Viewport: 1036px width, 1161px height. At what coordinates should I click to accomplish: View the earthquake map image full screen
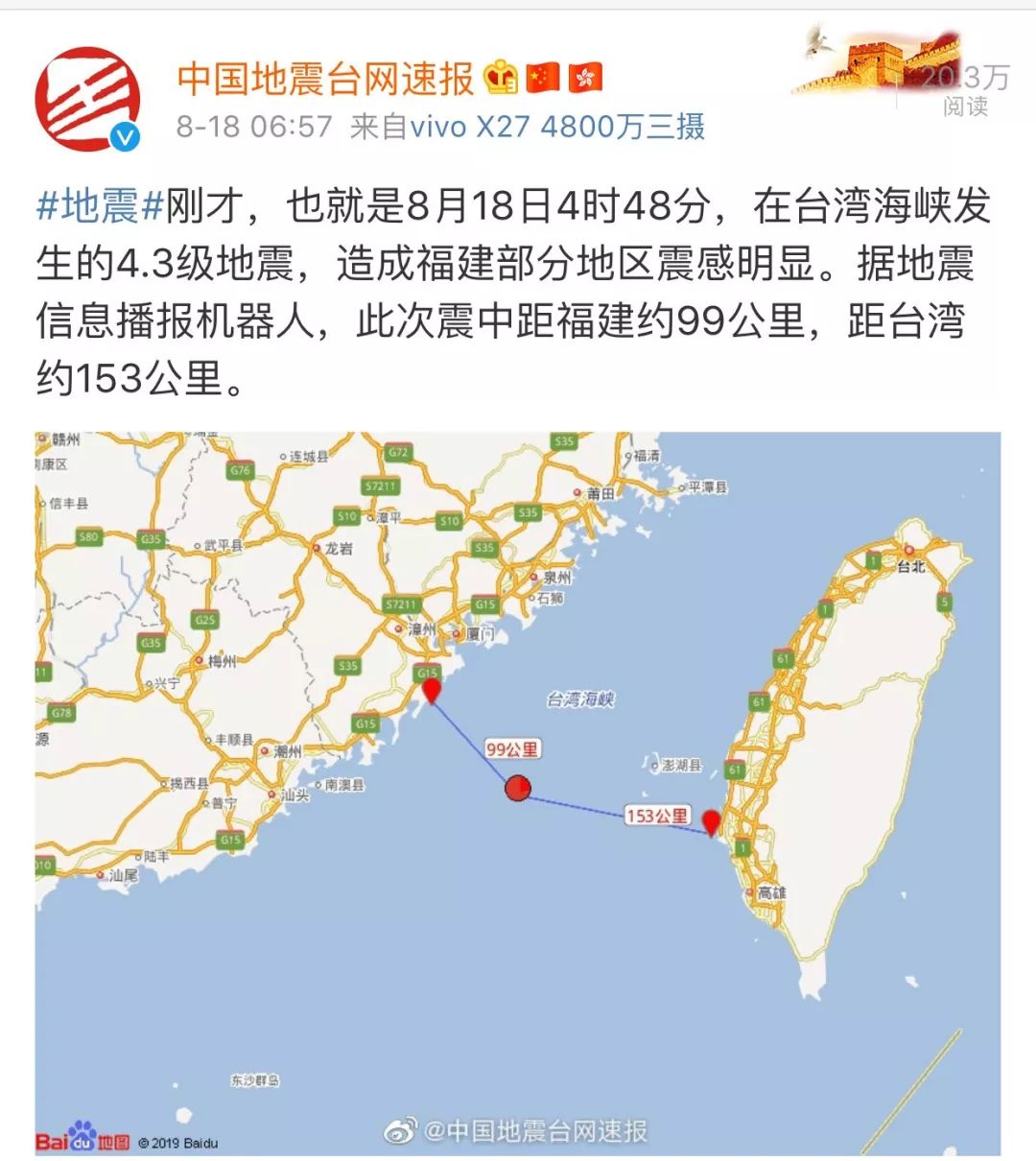[x=518, y=793]
